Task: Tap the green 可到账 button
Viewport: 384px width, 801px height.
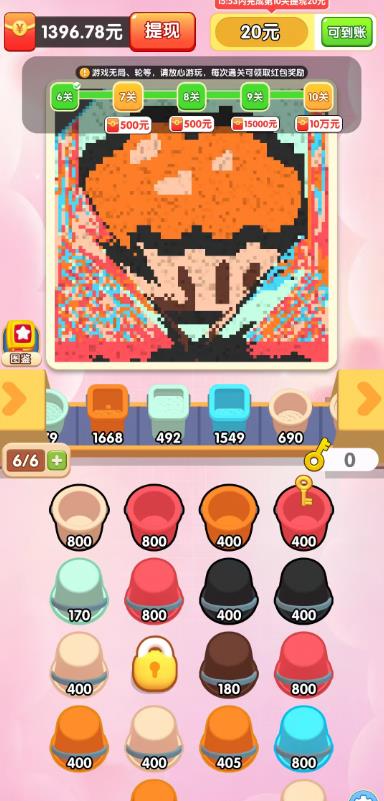Action: click(347, 32)
